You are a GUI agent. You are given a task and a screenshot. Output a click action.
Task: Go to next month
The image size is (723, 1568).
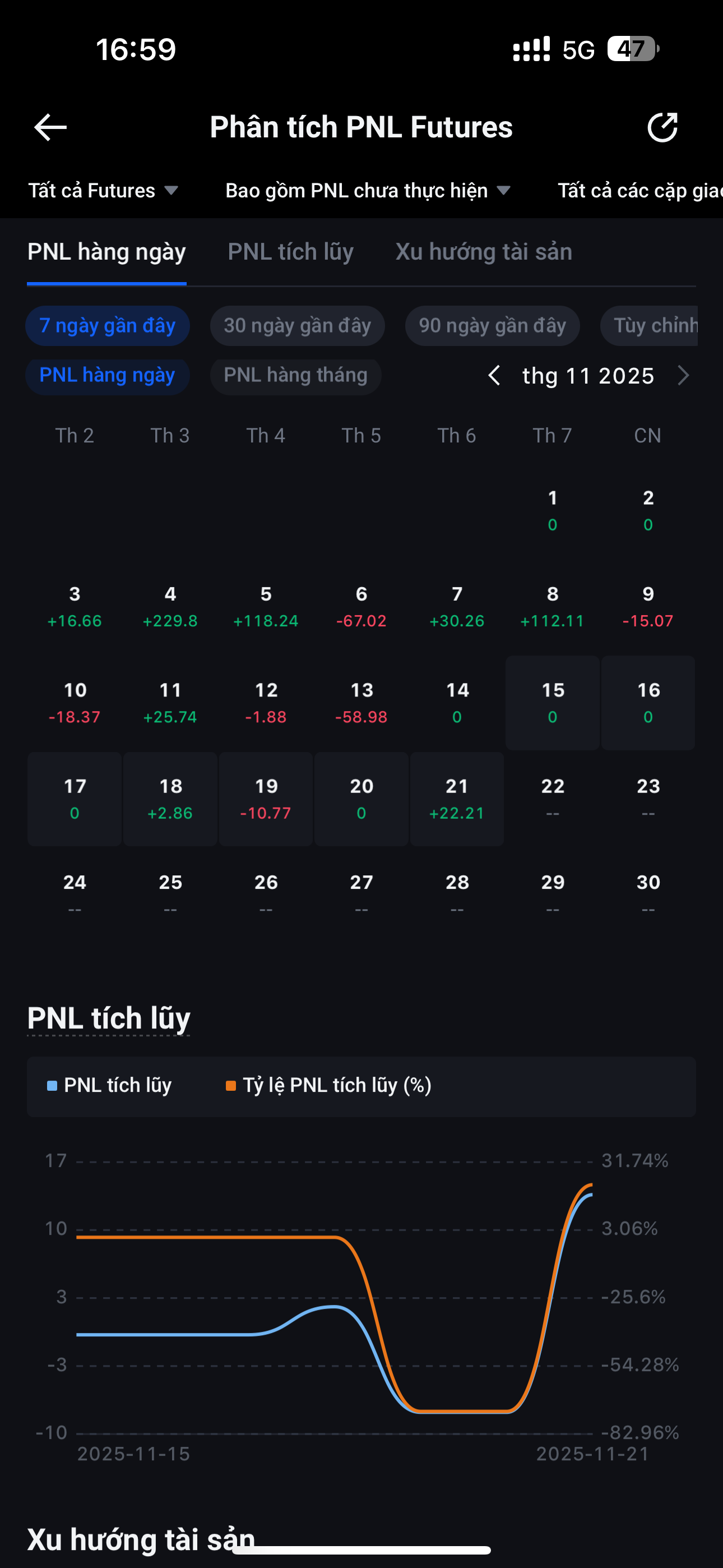pos(683,376)
